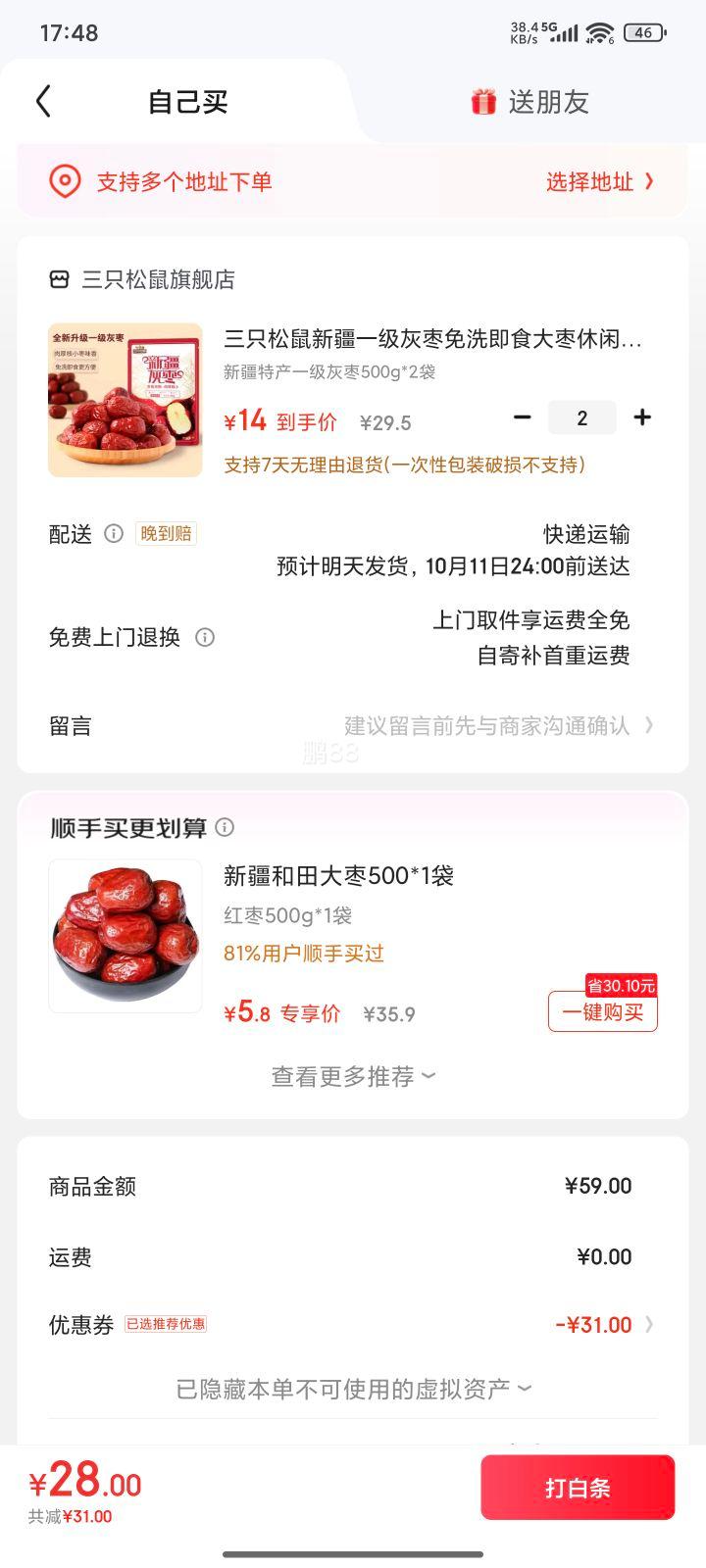Switch to the 送朋友 tab
This screenshot has width=706, height=1568.
529,102
